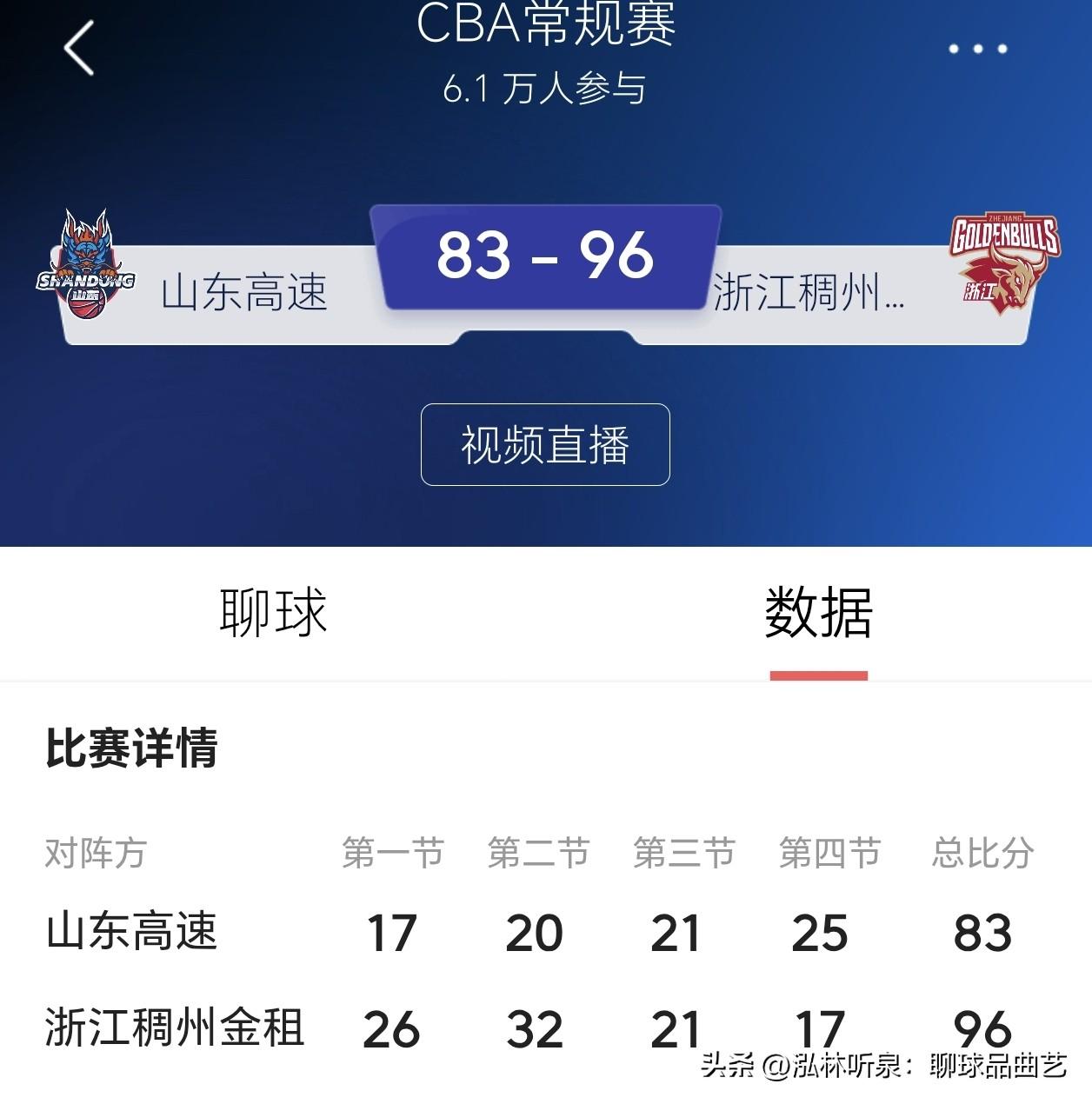Open team page via 山东高速 name

pos(245,296)
